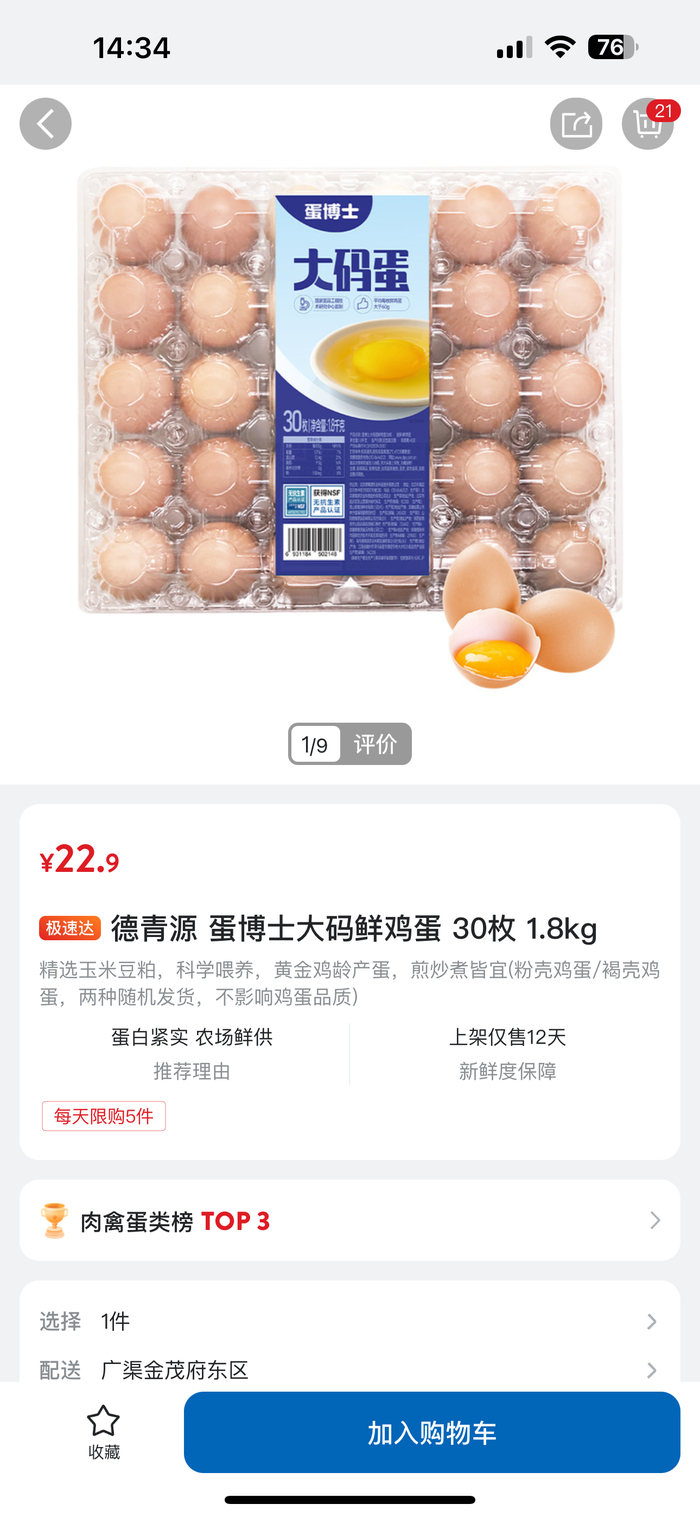Open the 肉禽蛋类榜 TOP 3 ranking
Image resolution: width=700 pixels, height=1517 pixels.
coord(350,1221)
